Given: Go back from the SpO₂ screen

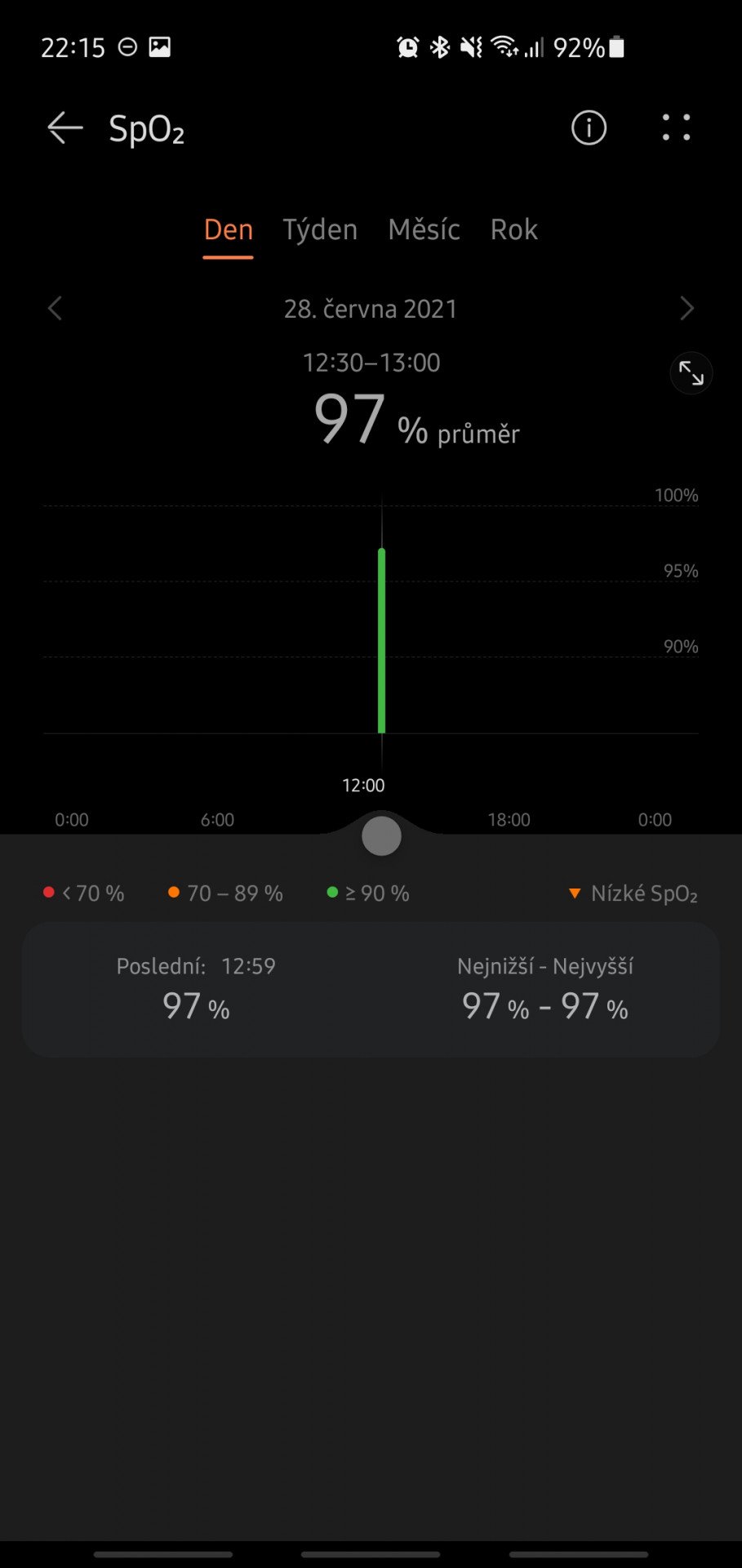Looking at the screenshot, I should [64, 128].
